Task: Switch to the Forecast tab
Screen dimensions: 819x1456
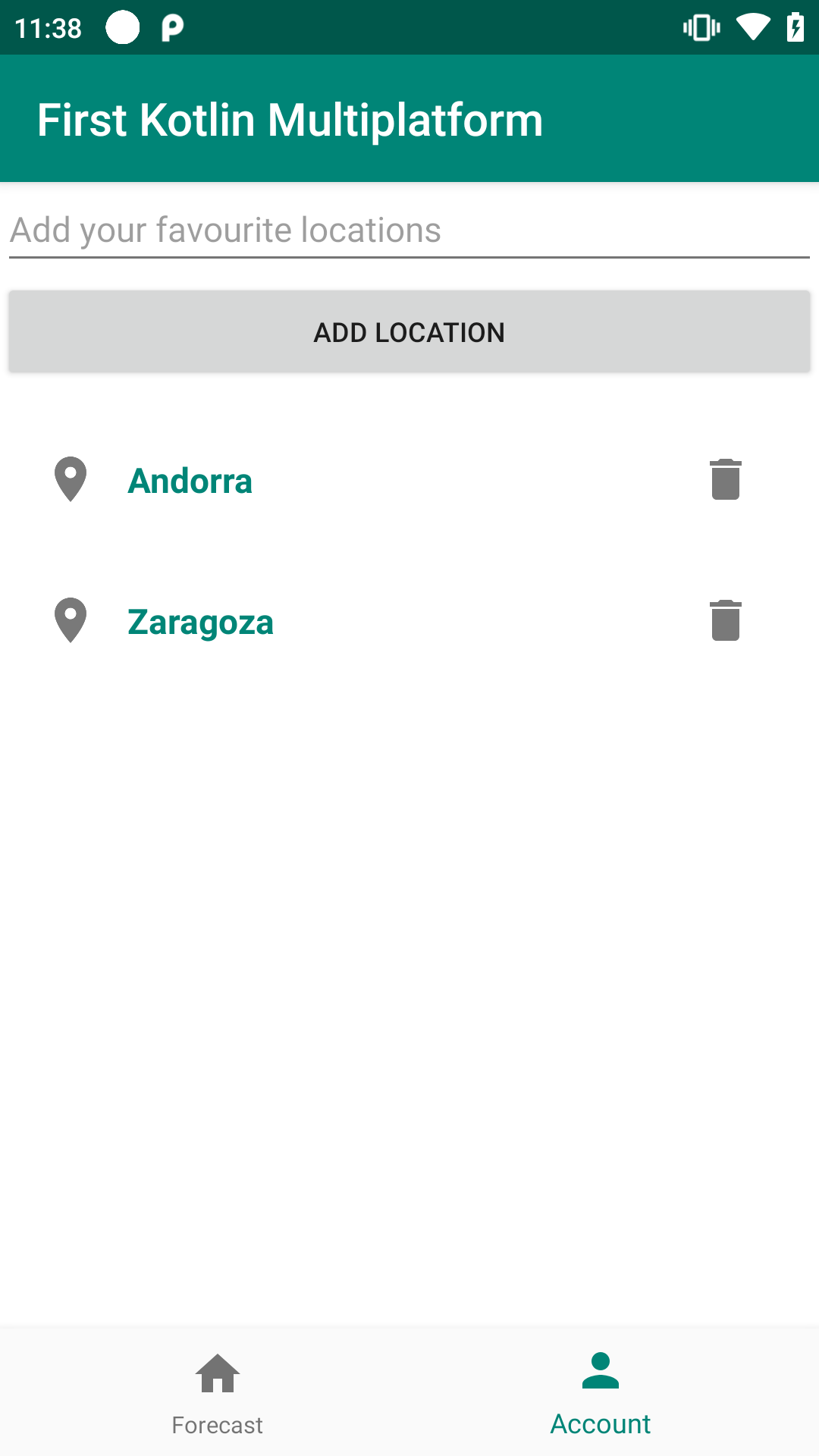Action: tap(218, 1392)
